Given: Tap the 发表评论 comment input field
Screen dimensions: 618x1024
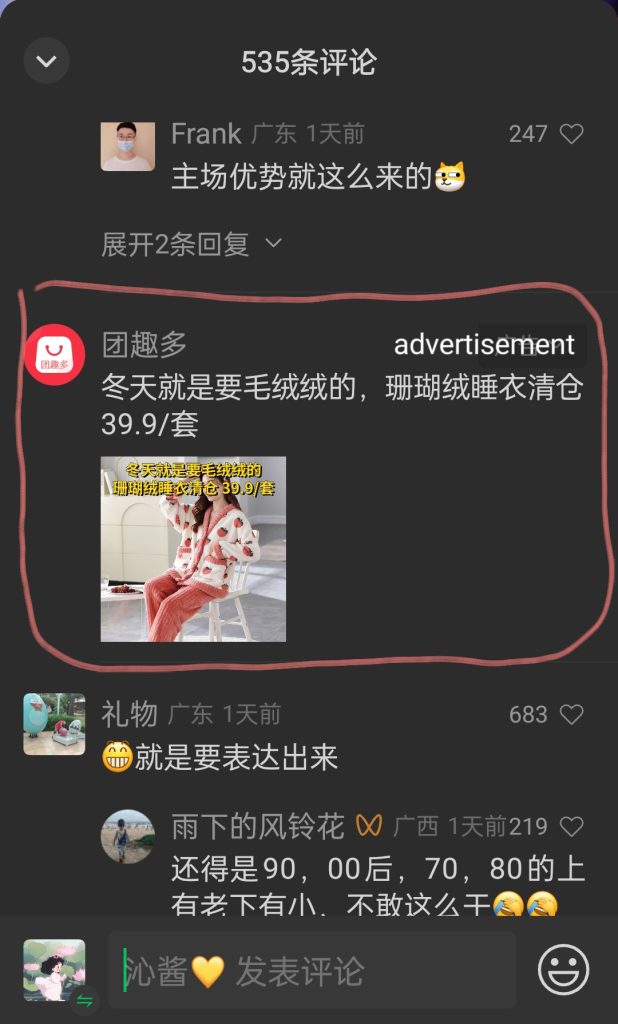Looking at the screenshot, I should [x=312, y=970].
